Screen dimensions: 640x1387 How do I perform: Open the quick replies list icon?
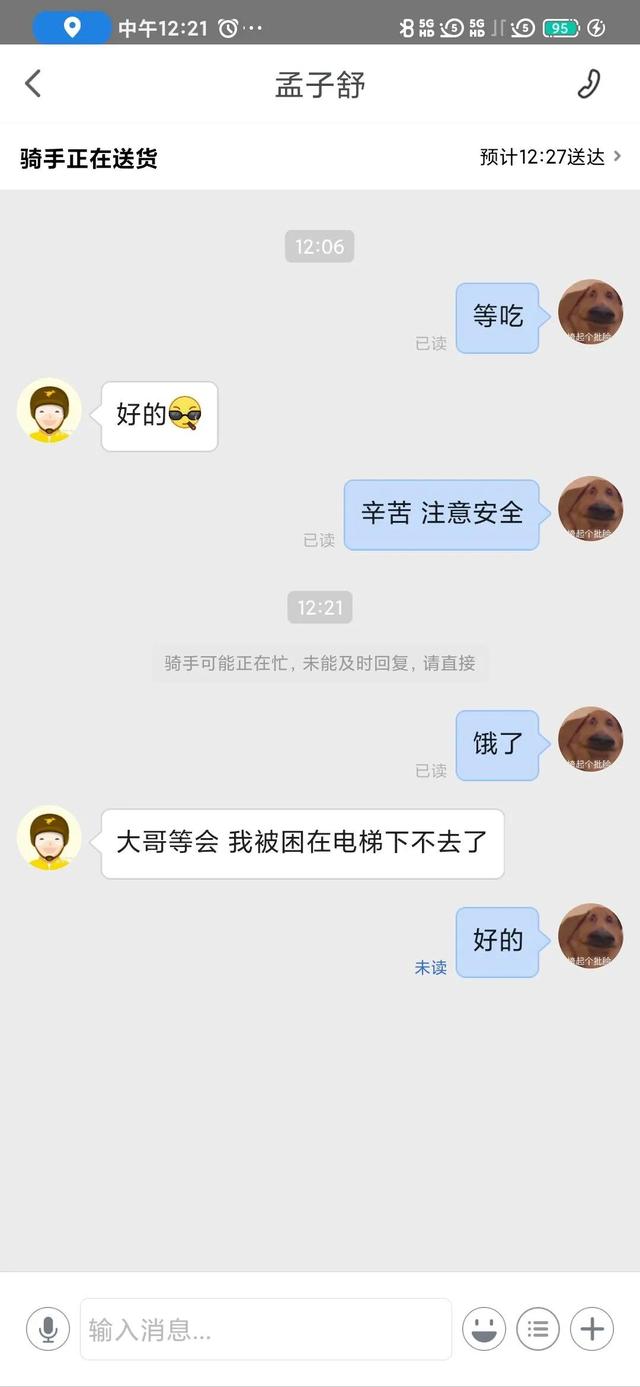tap(538, 1329)
